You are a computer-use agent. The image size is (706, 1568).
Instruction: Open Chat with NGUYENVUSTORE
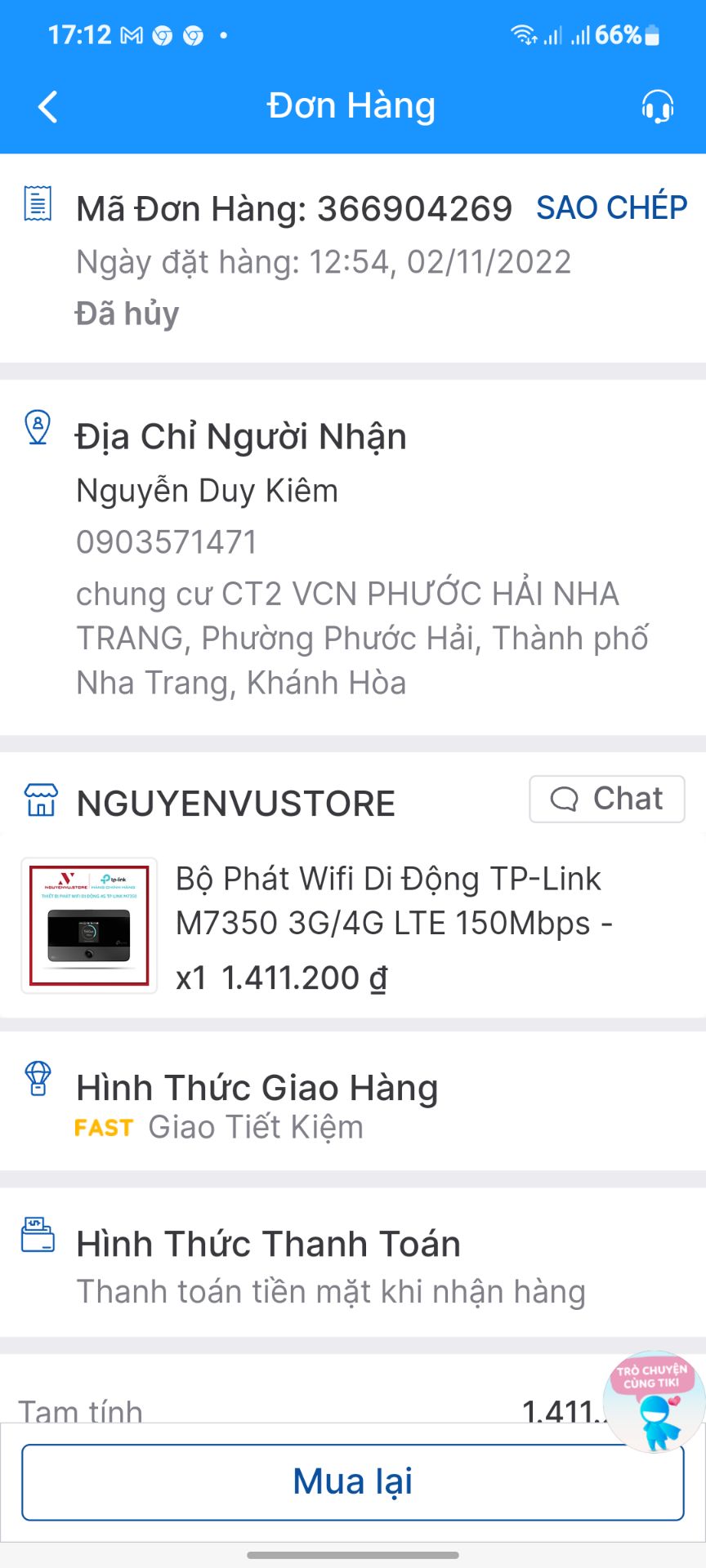coord(607,800)
